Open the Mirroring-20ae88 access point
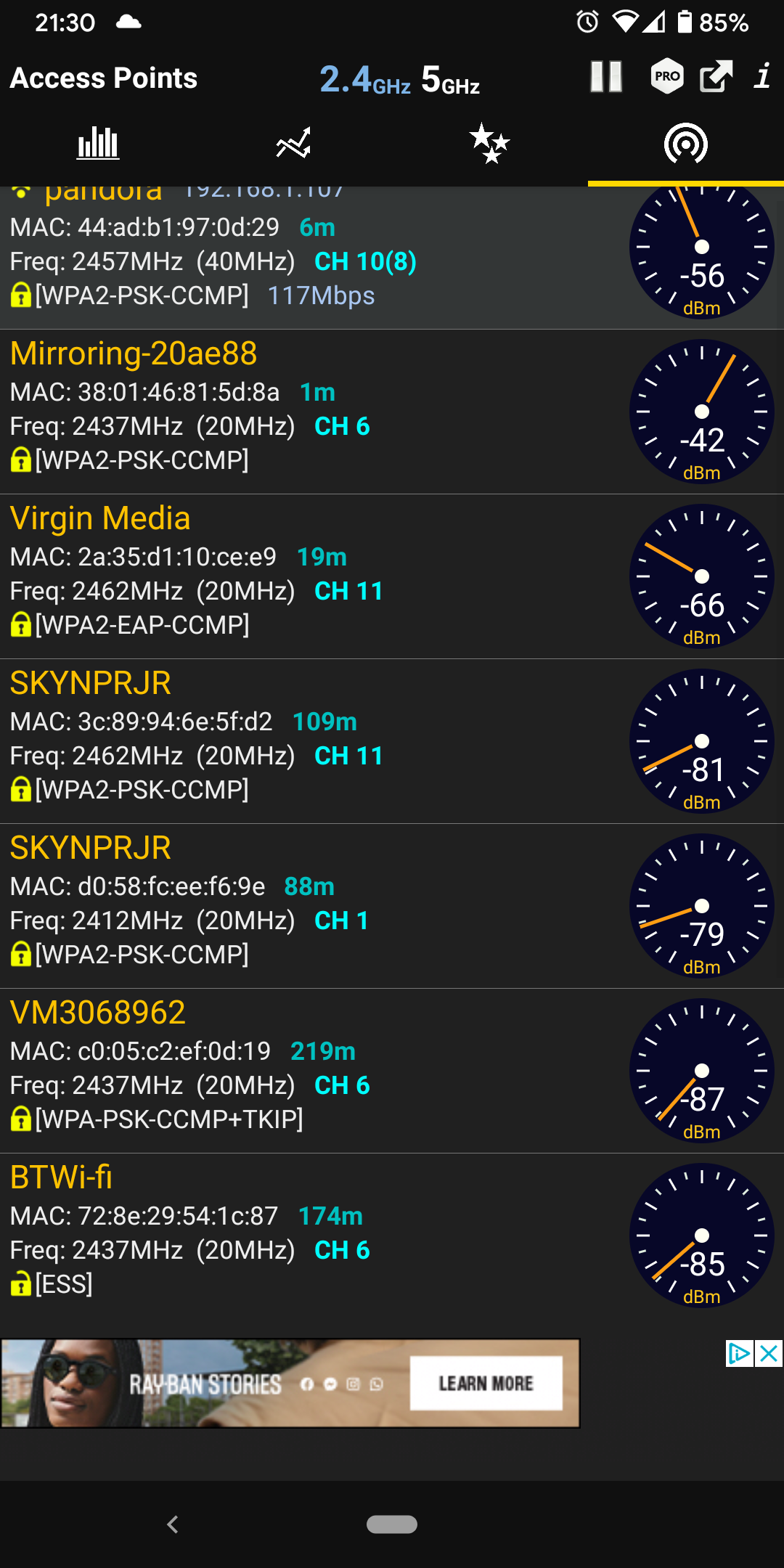784x1568 pixels. (x=392, y=412)
